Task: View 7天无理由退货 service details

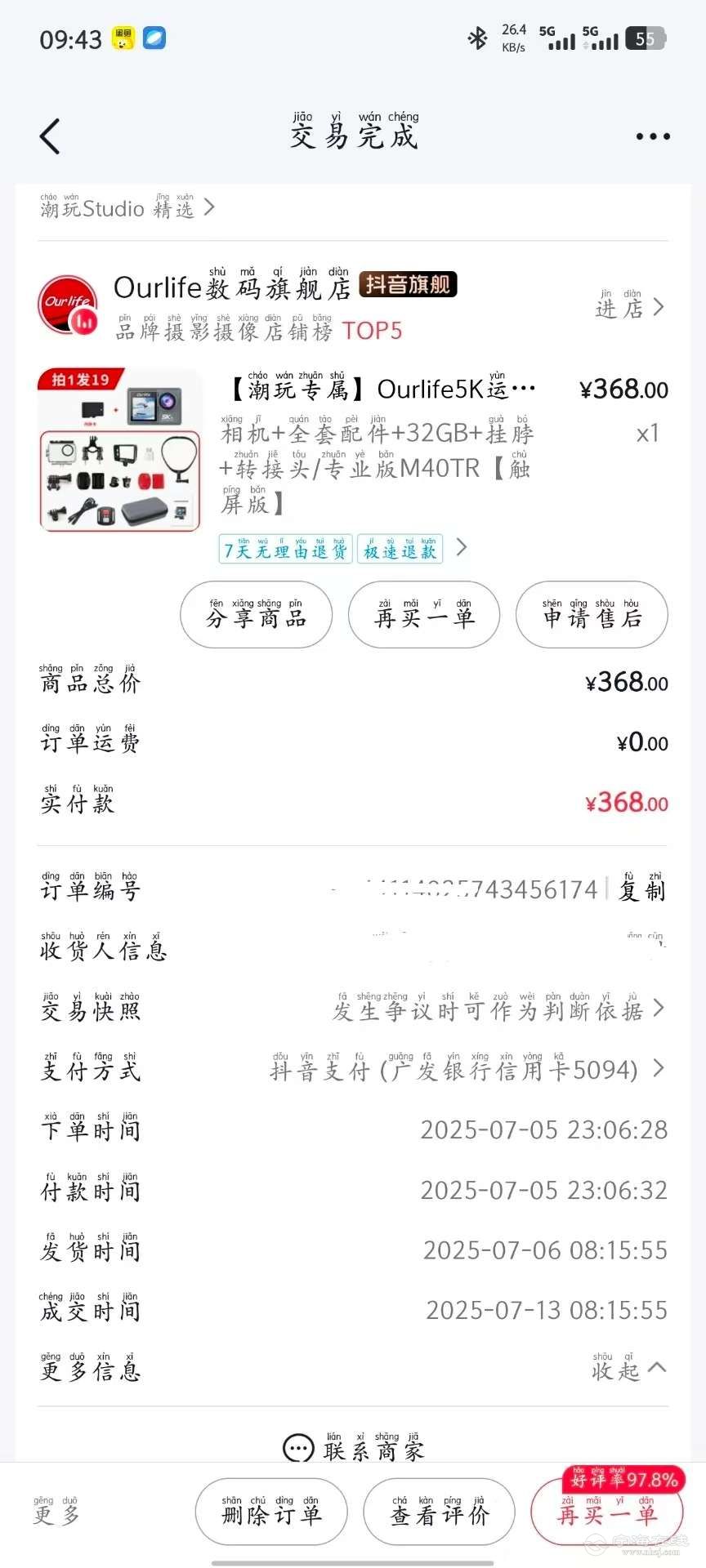Action: pos(284,550)
